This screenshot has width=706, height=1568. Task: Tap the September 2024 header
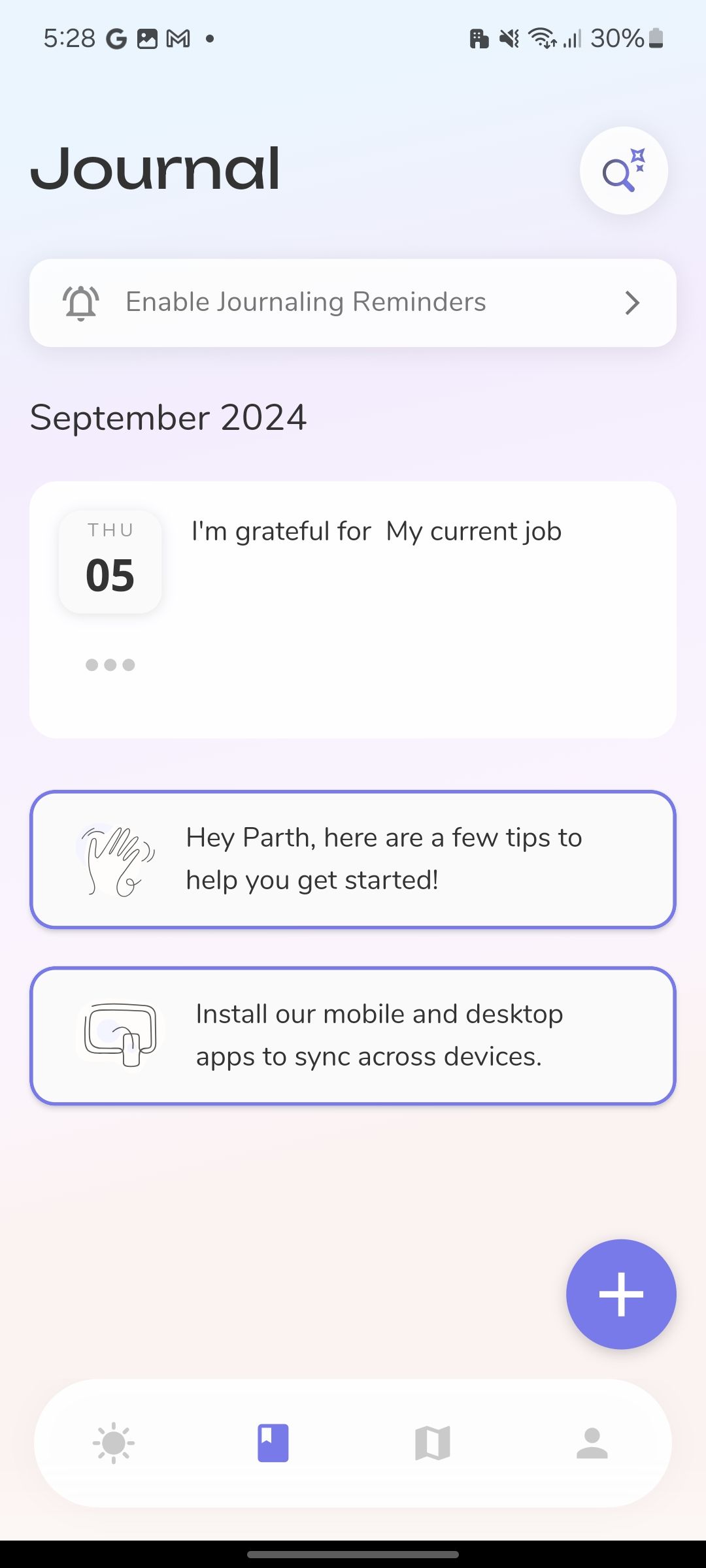pyautogui.click(x=168, y=417)
